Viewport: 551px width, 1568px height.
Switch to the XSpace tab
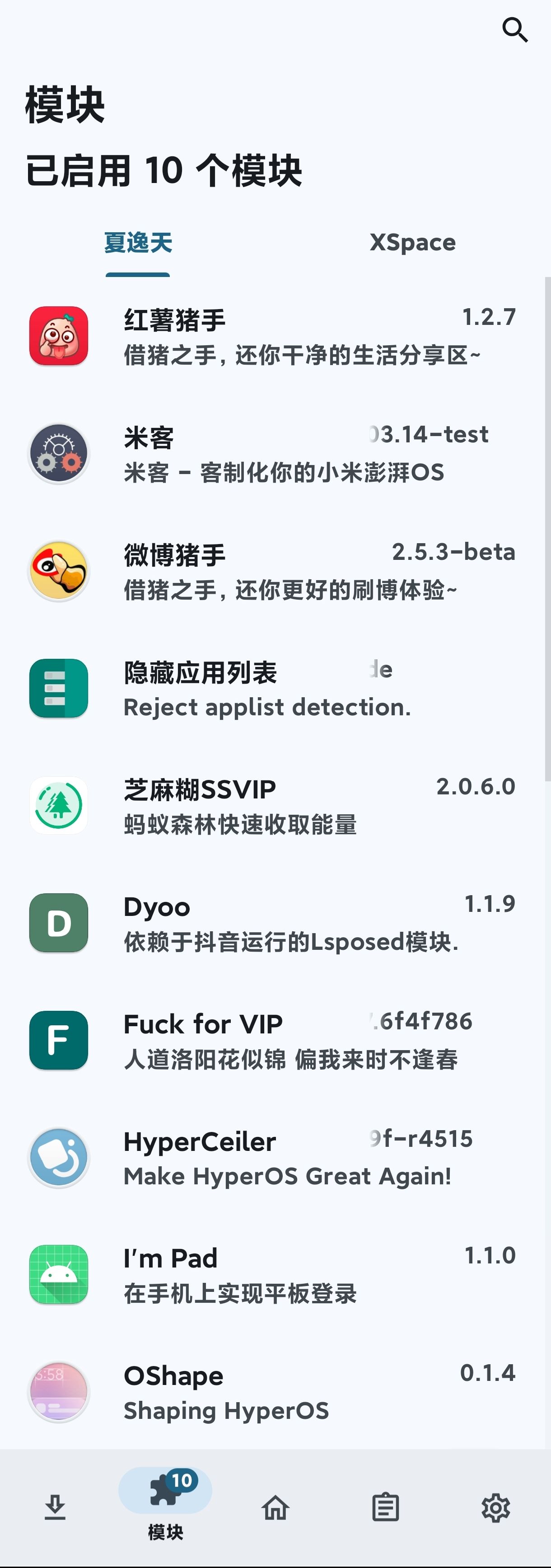(x=412, y=243)
